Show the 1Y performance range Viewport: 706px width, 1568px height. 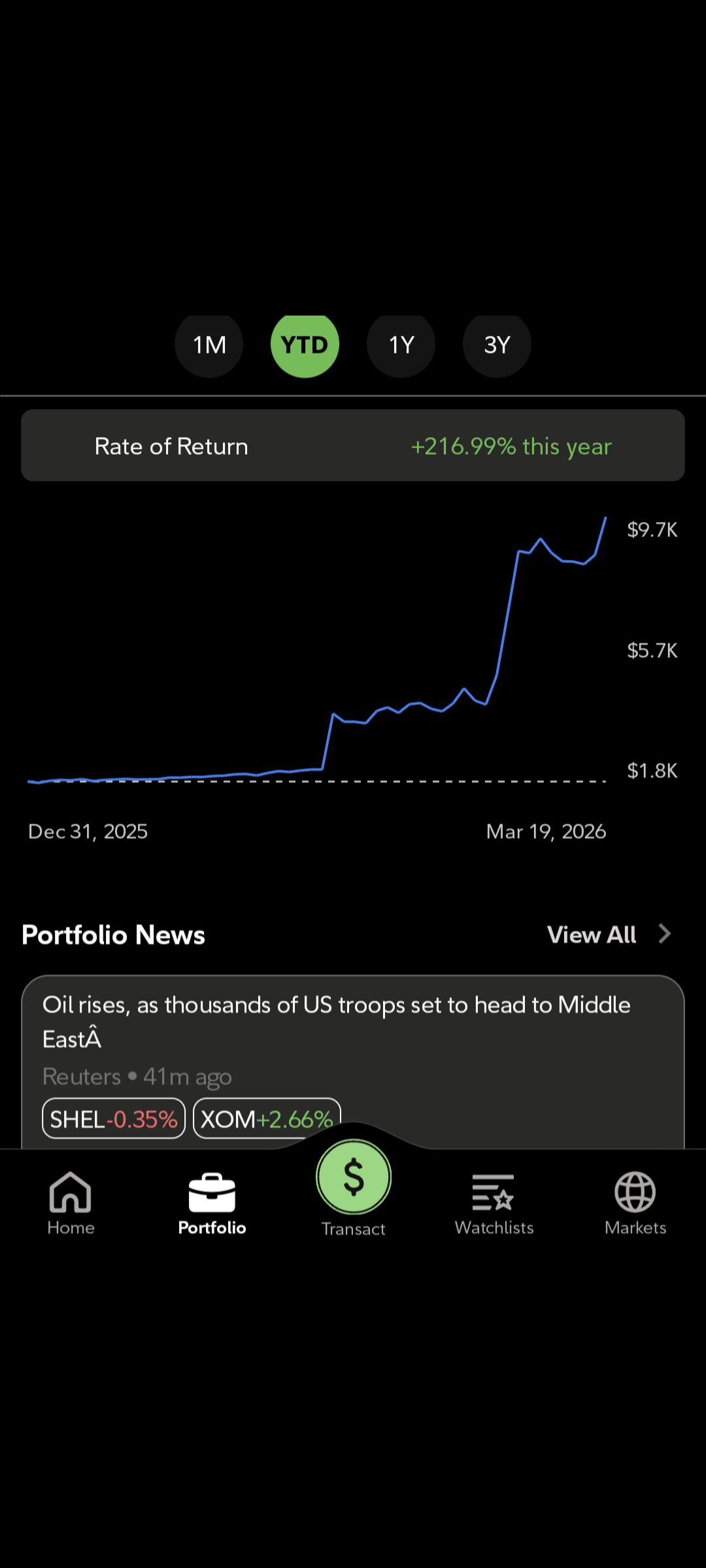(x=401, y=345)
